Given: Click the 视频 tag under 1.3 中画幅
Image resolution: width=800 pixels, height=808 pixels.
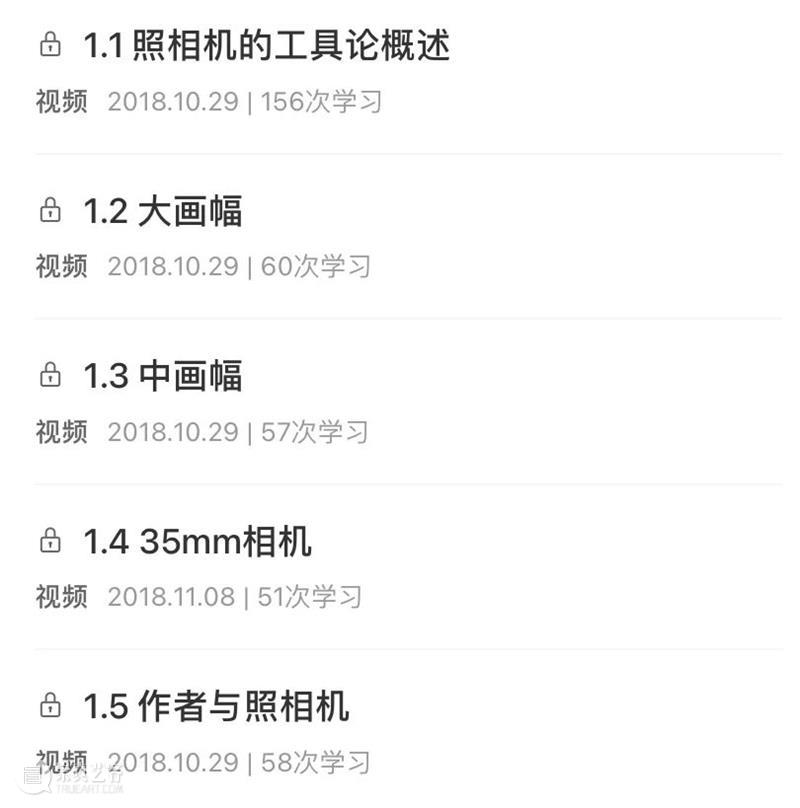Looking at the screenshot, I should (x=63, y=432).
